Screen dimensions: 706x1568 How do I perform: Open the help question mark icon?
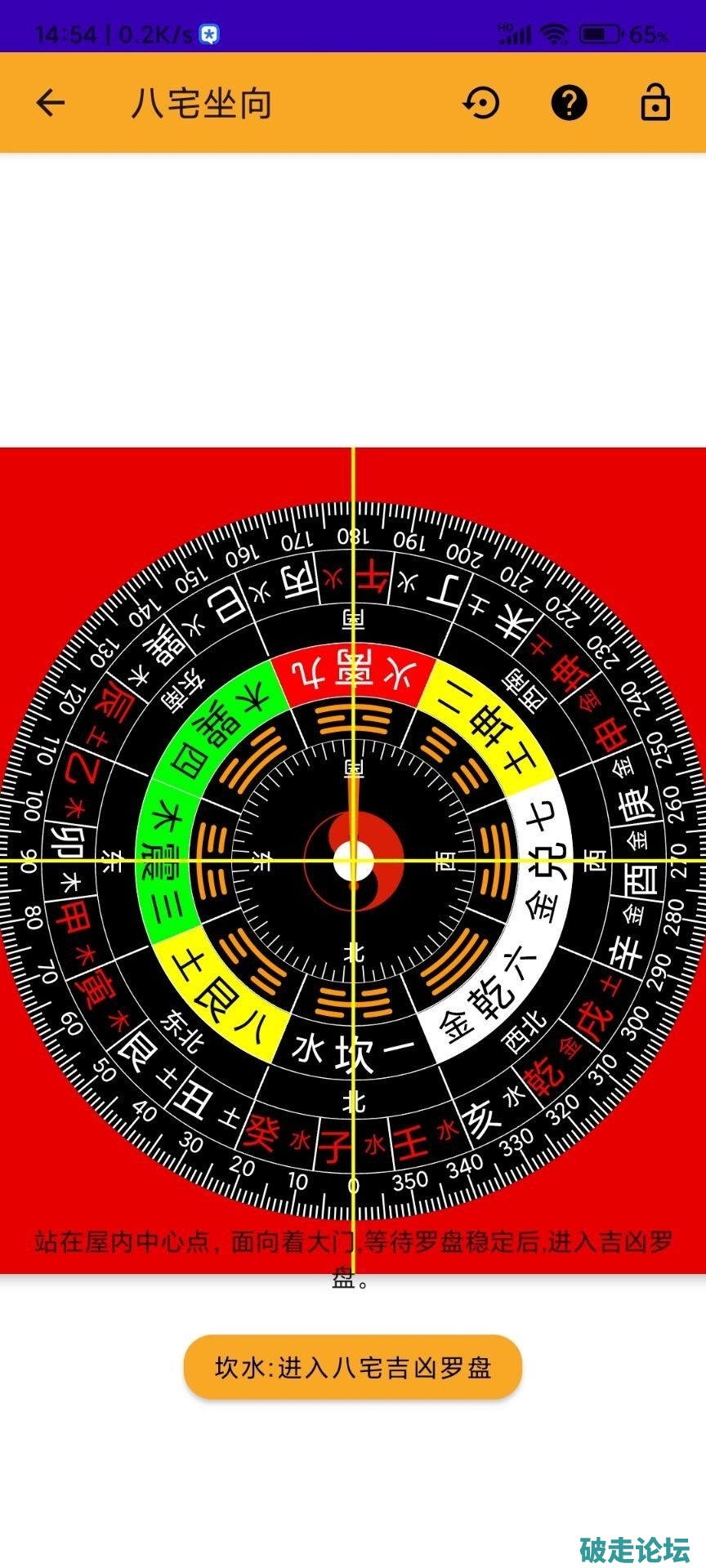[x=569, y=103]
